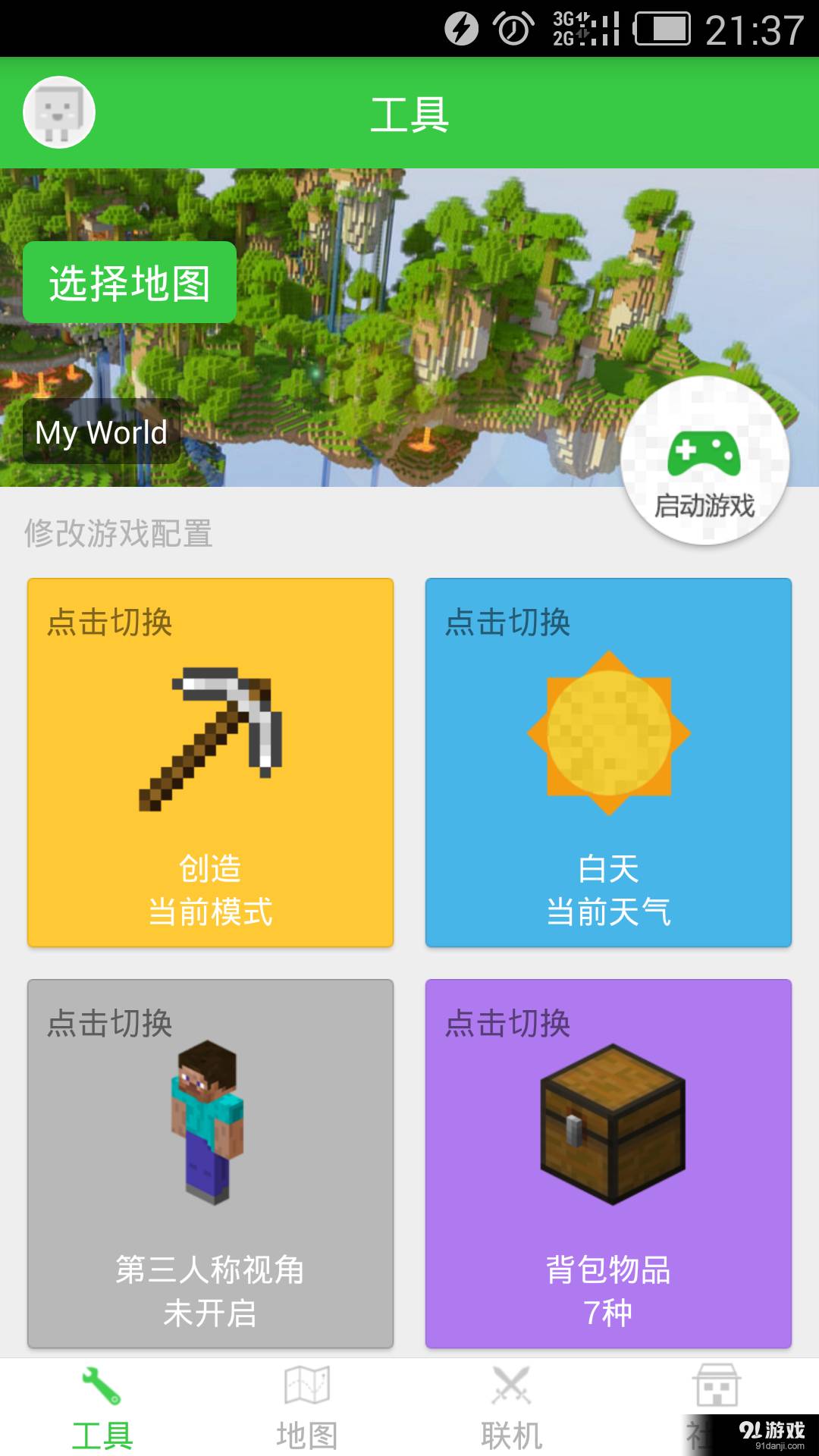Switch the current game mode 创造 card
This screenshot has width=819, height=1456.
[210, 762]
